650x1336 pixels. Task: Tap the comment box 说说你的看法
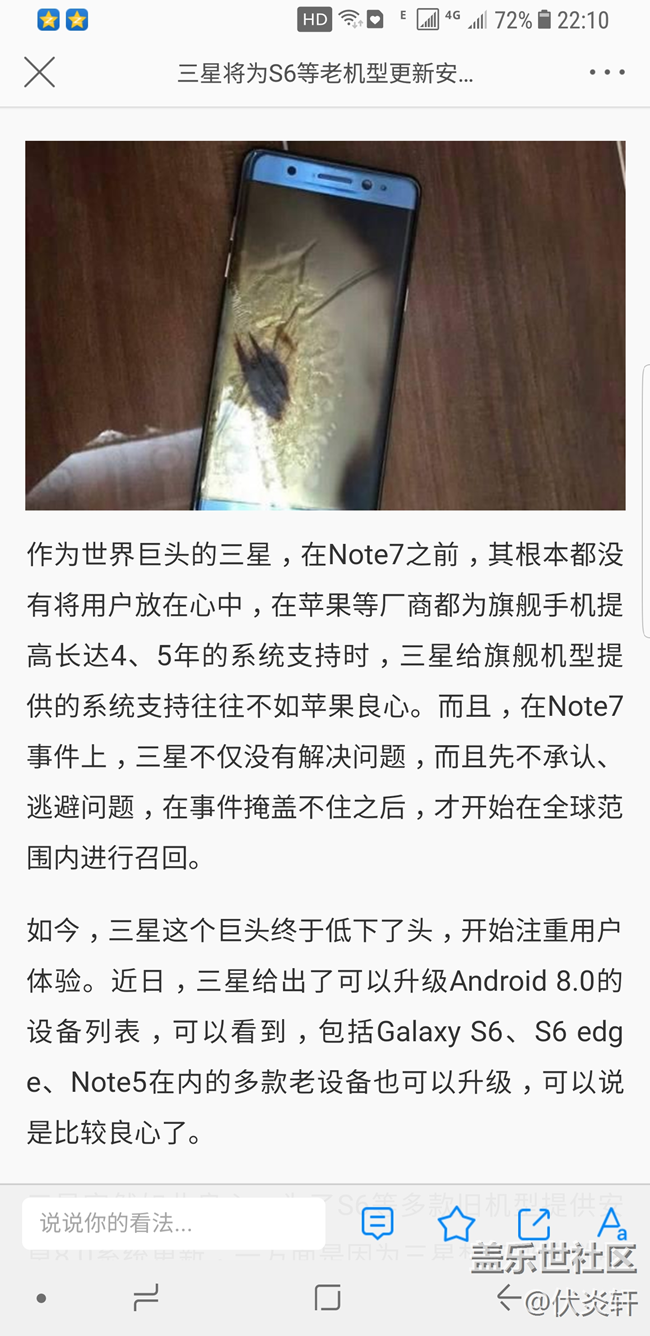tap(173, 1223)
